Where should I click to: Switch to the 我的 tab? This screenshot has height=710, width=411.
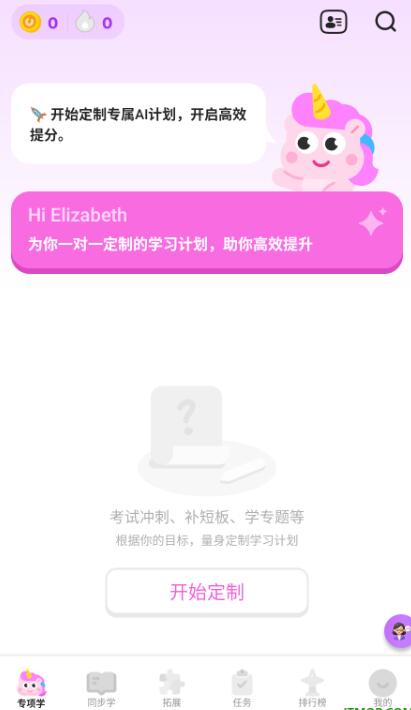click(382, 689)
